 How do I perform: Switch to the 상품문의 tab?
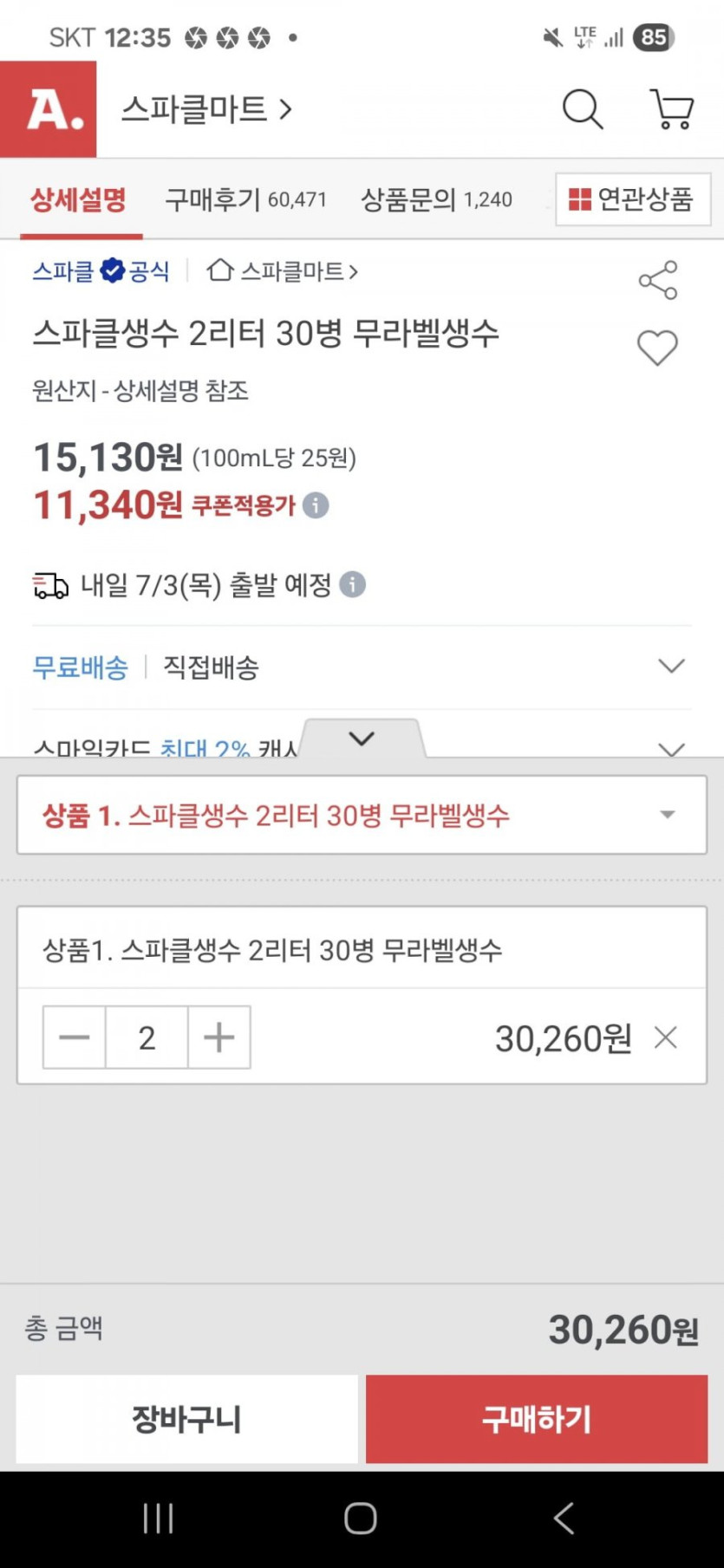436,199
